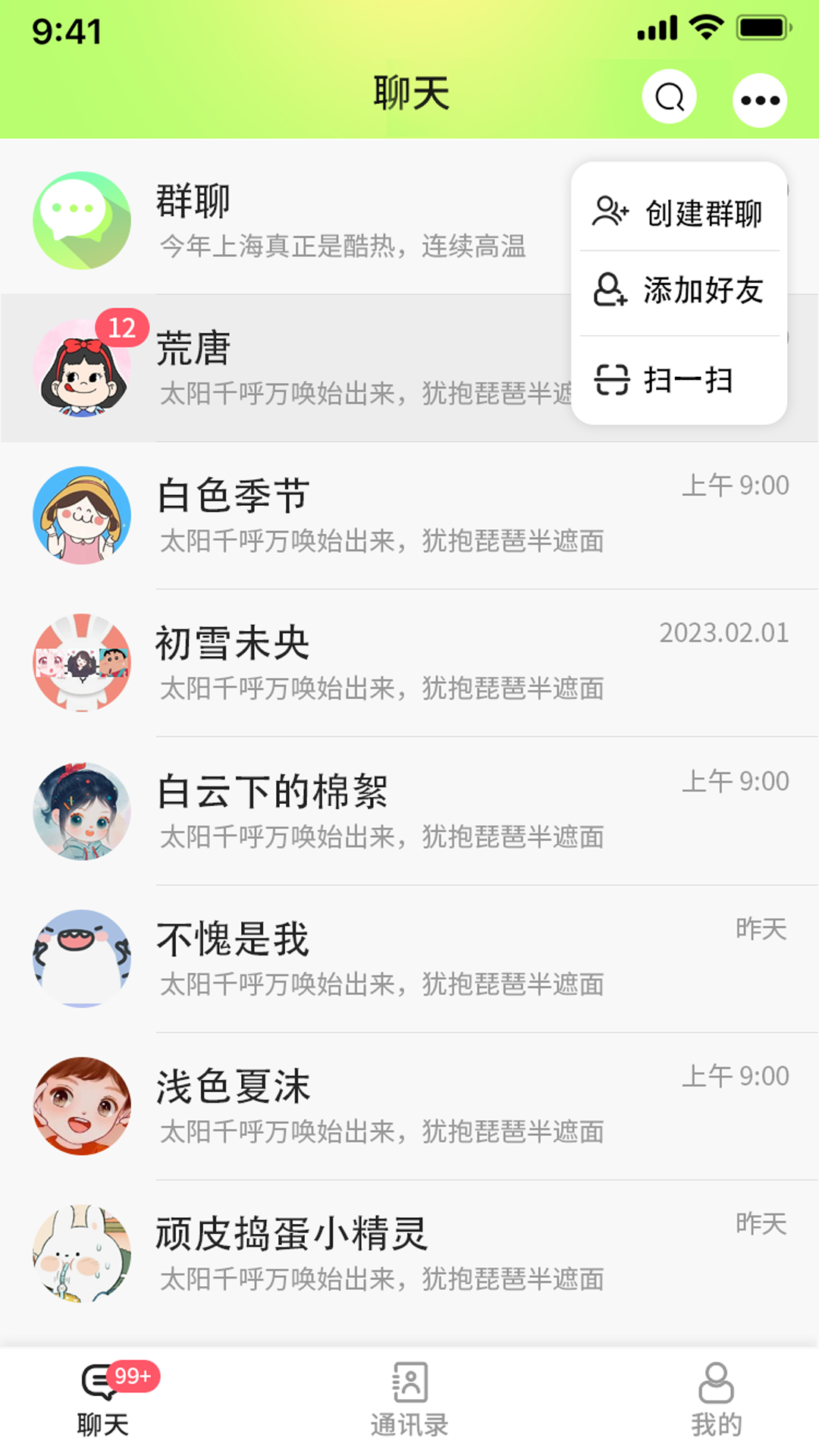
Task: Open the chat with 荒唐
Action: coord(303,369)
